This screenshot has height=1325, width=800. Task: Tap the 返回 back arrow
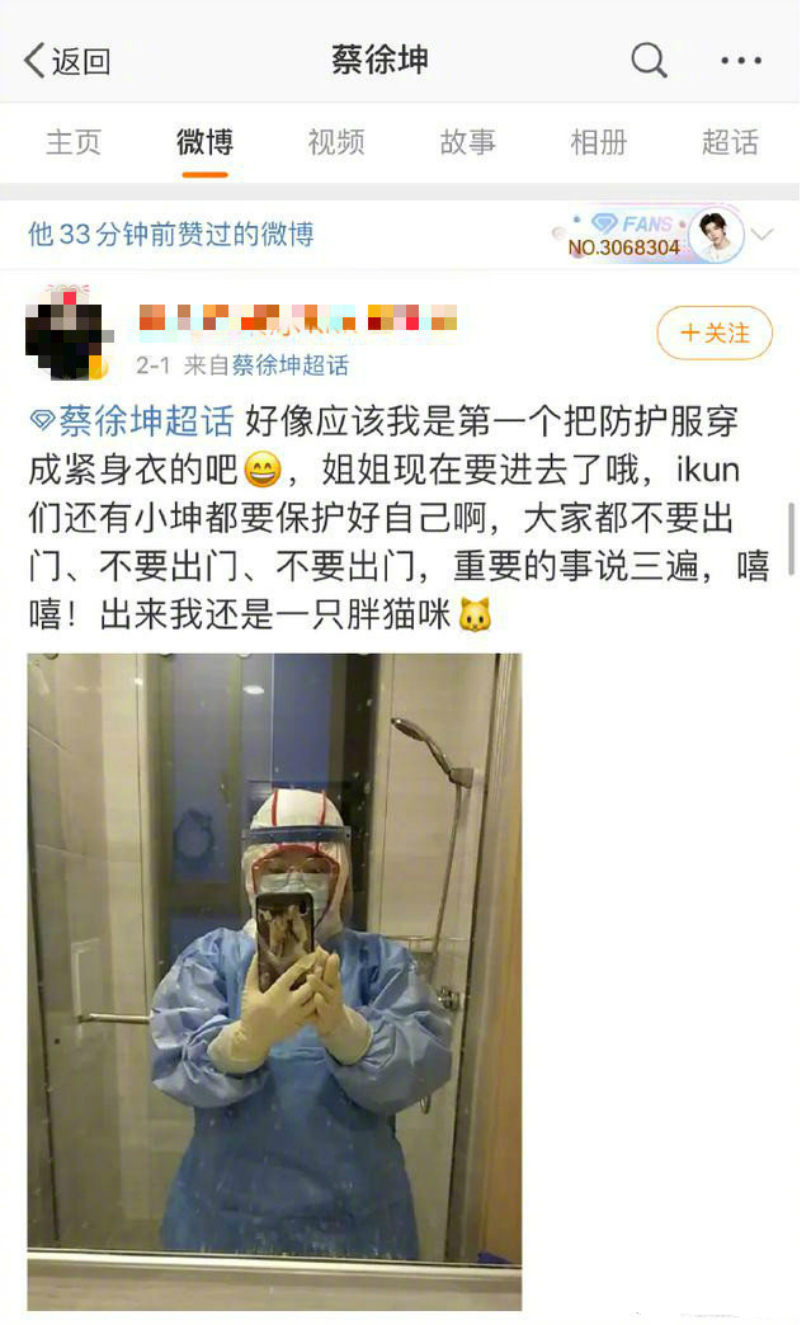point(66,61)
